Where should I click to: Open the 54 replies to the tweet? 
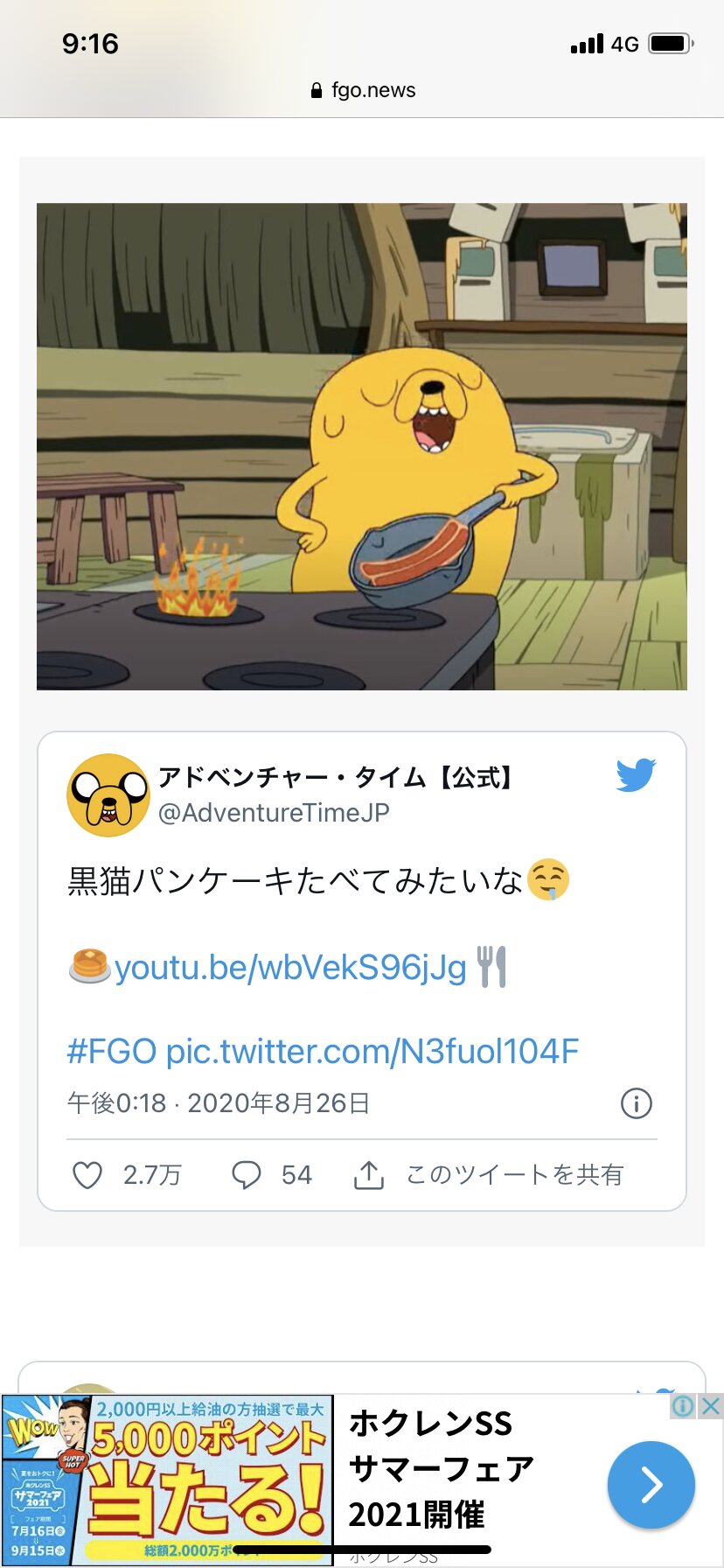271,1174
